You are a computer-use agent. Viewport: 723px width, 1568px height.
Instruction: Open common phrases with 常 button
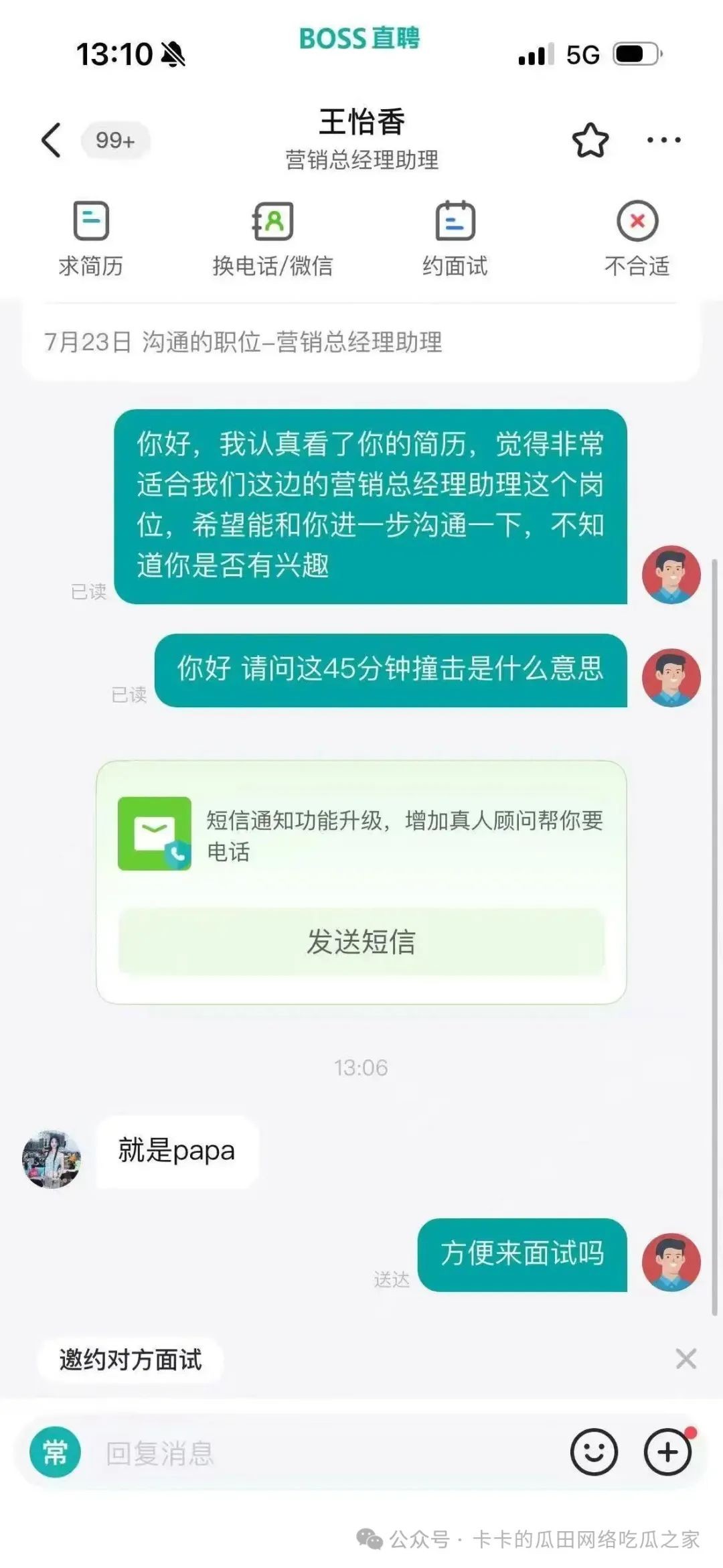tap(55, 1453)
